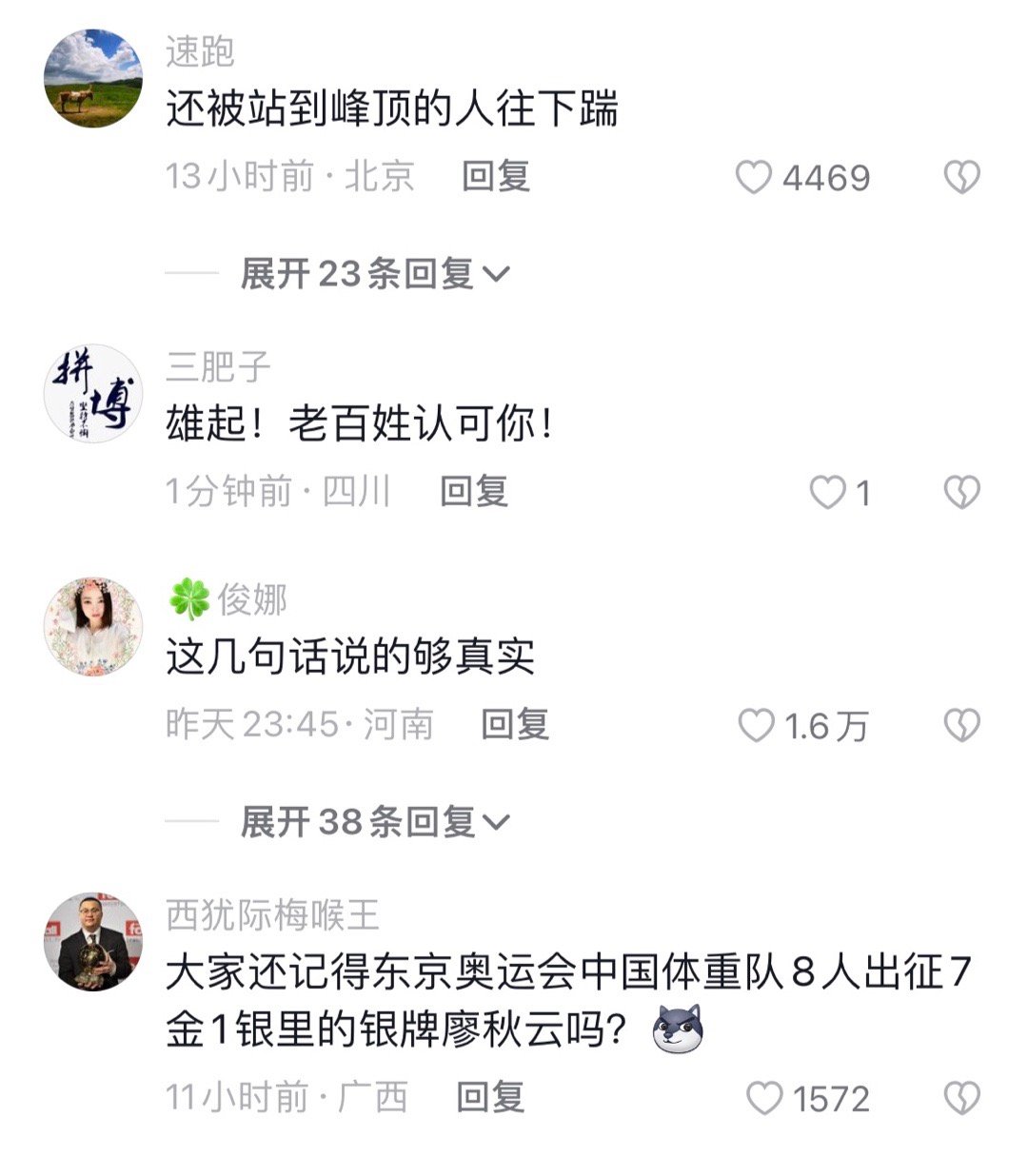This screenshot has height=1176, width=1028.
Task: Reply to 三肥子's comment
Action: click(473, 492)
